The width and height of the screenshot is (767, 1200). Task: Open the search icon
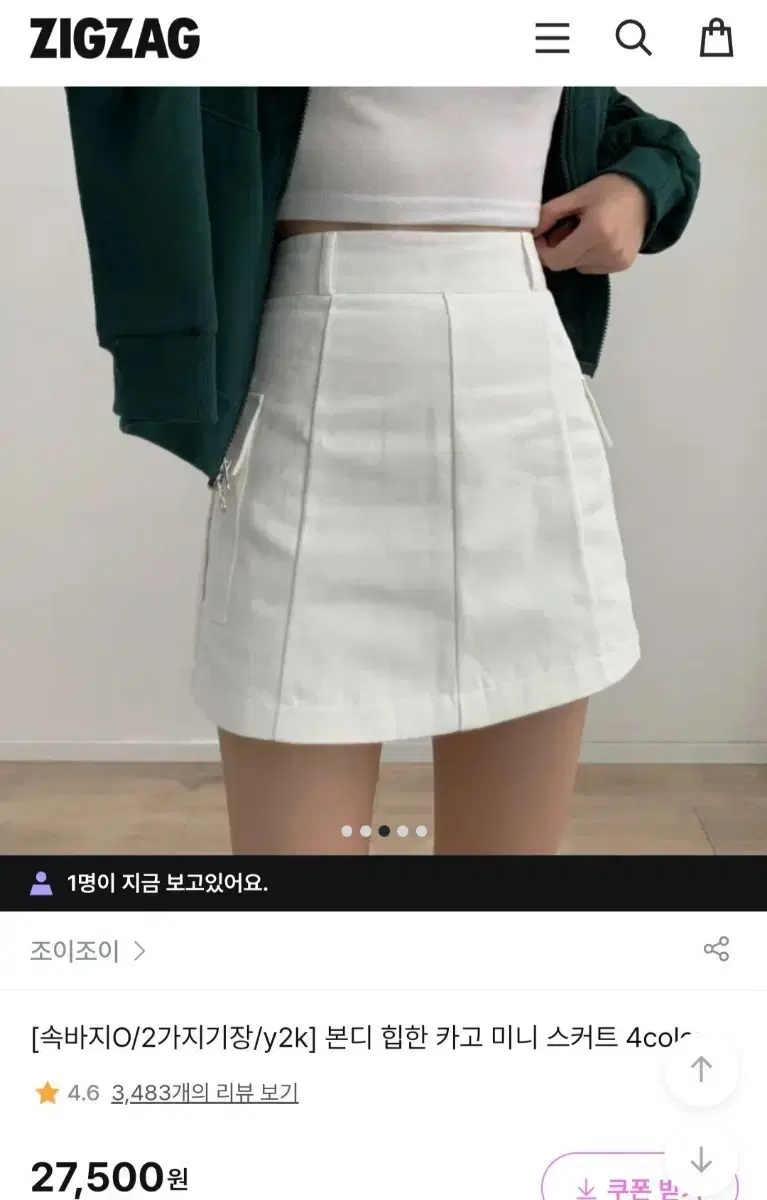point(633,40)
